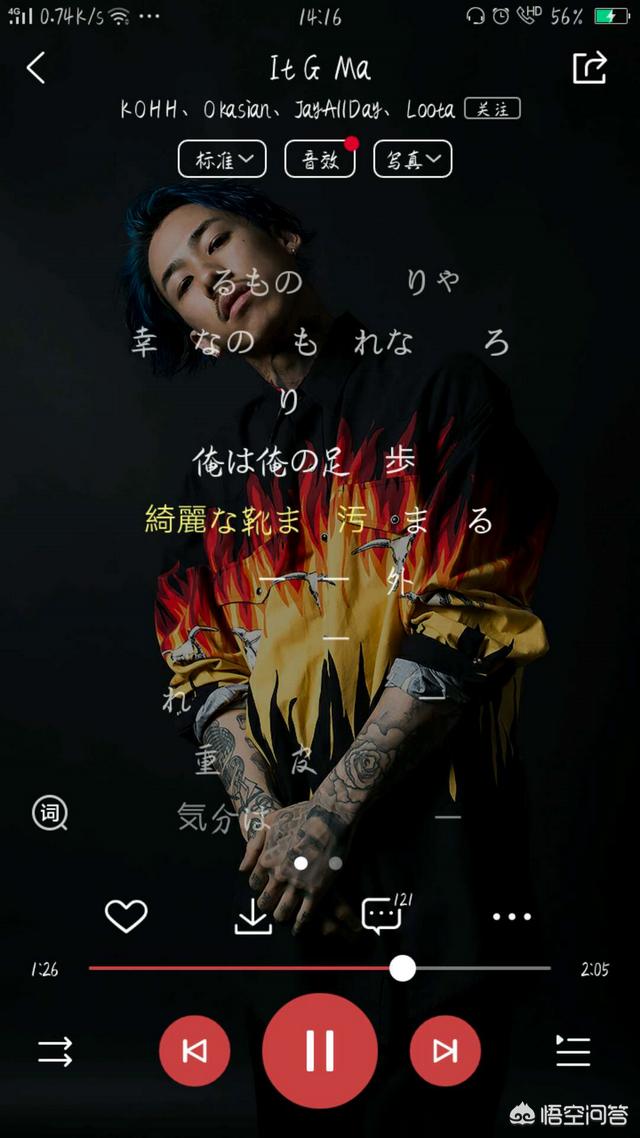Tap the second page indicator dot

pos(335,864)
